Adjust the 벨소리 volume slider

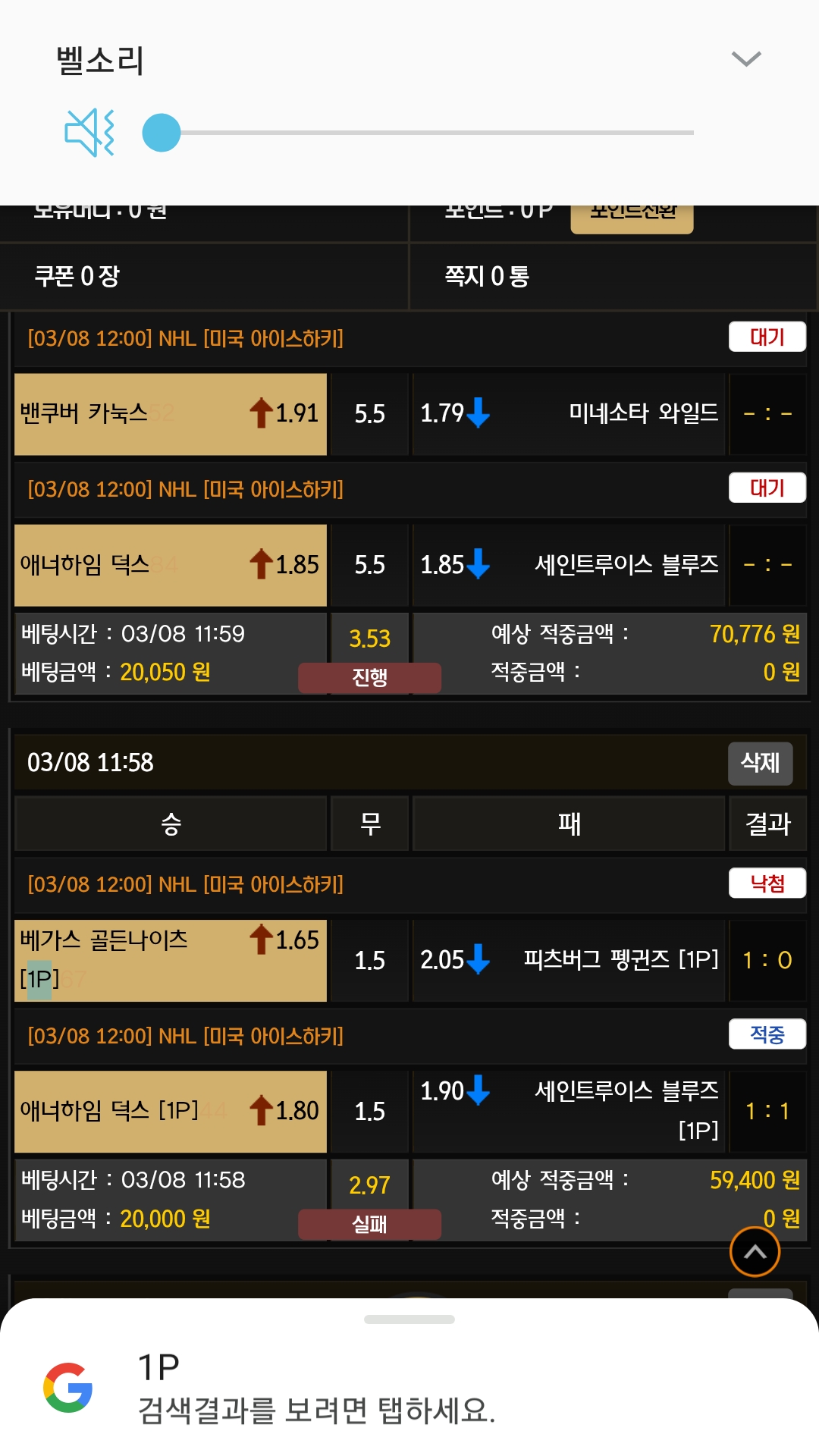(x=162, y=133)
